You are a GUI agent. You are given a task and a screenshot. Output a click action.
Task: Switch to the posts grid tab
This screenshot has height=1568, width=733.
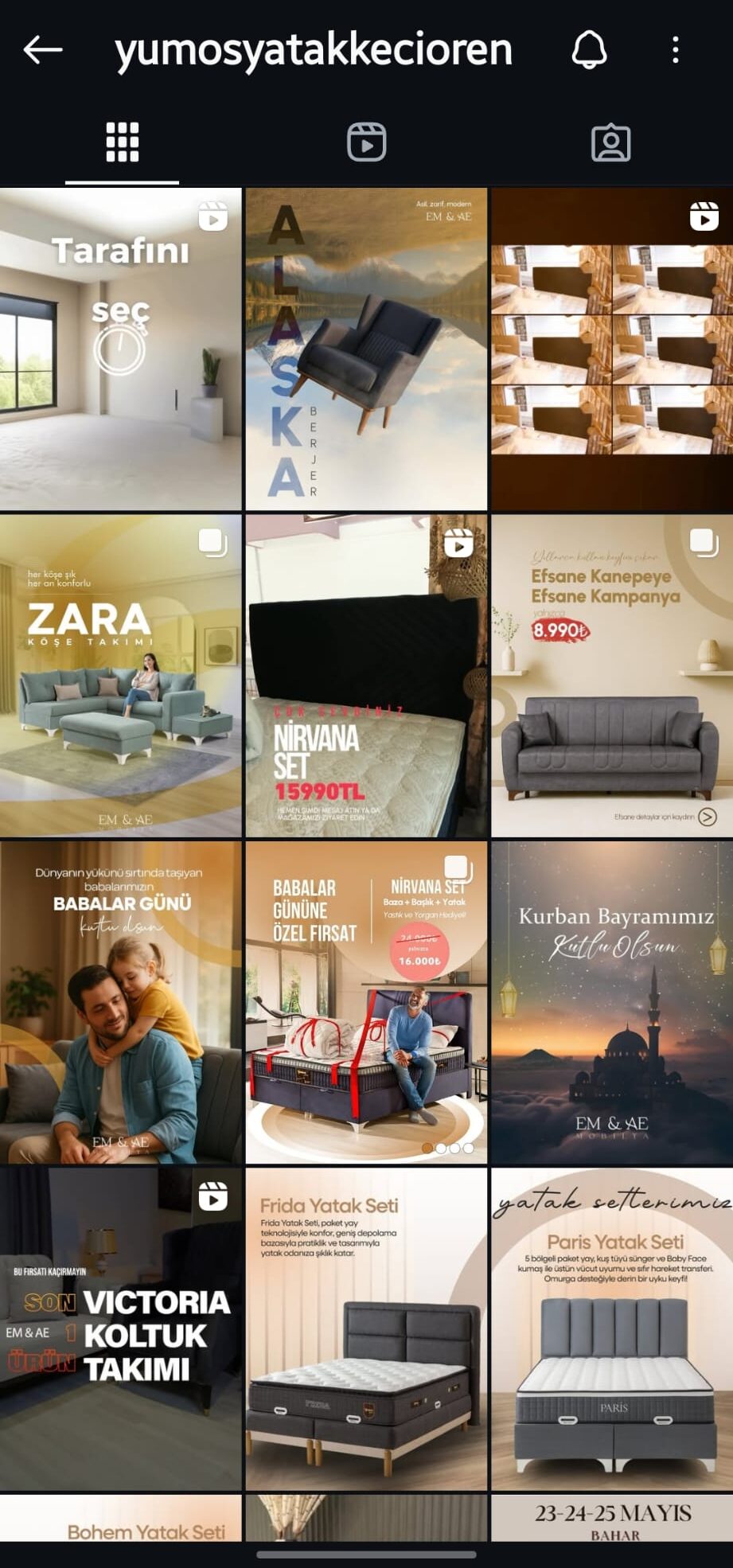(123, 143)
